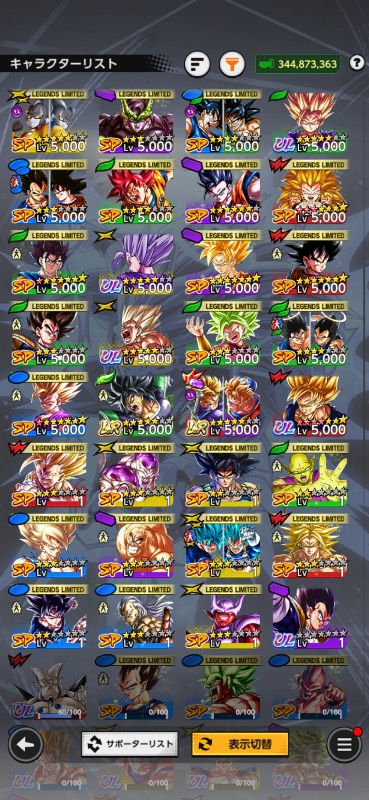
Task: Select the Janemba character card
Action: [222, 616]
